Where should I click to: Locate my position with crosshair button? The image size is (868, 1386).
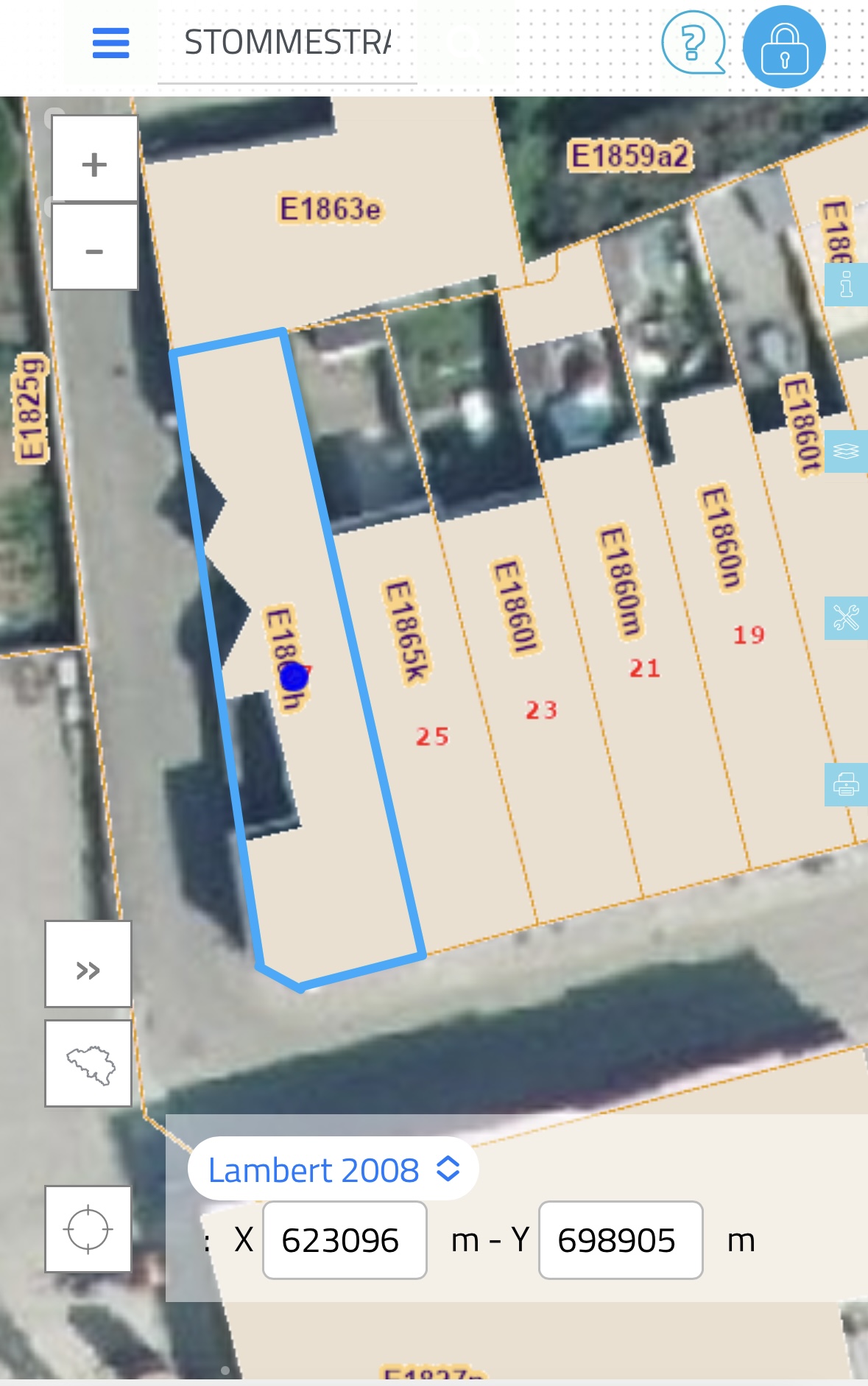pos(88,1229)
